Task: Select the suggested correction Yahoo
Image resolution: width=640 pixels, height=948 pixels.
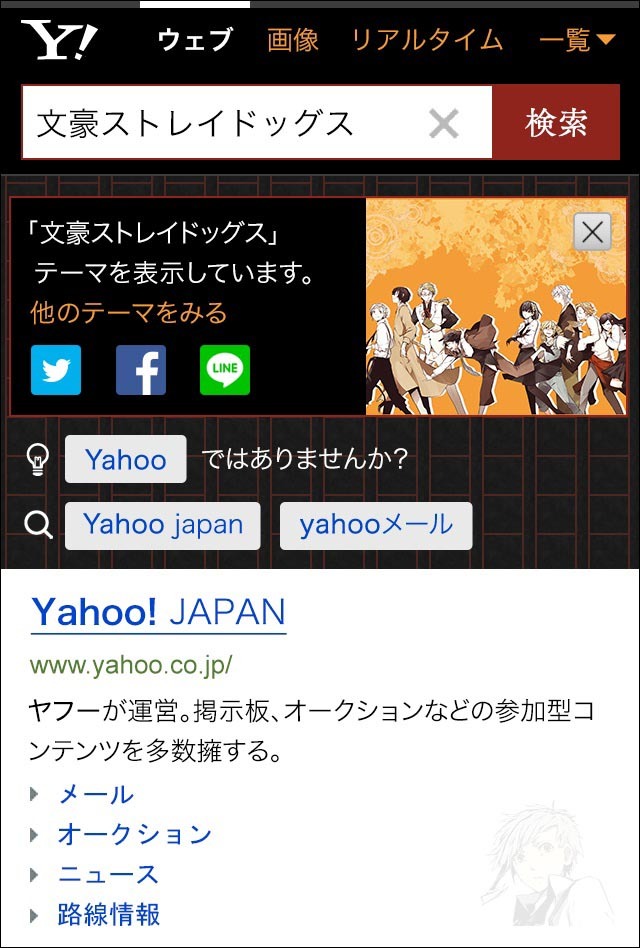Action: click(126, 460)
